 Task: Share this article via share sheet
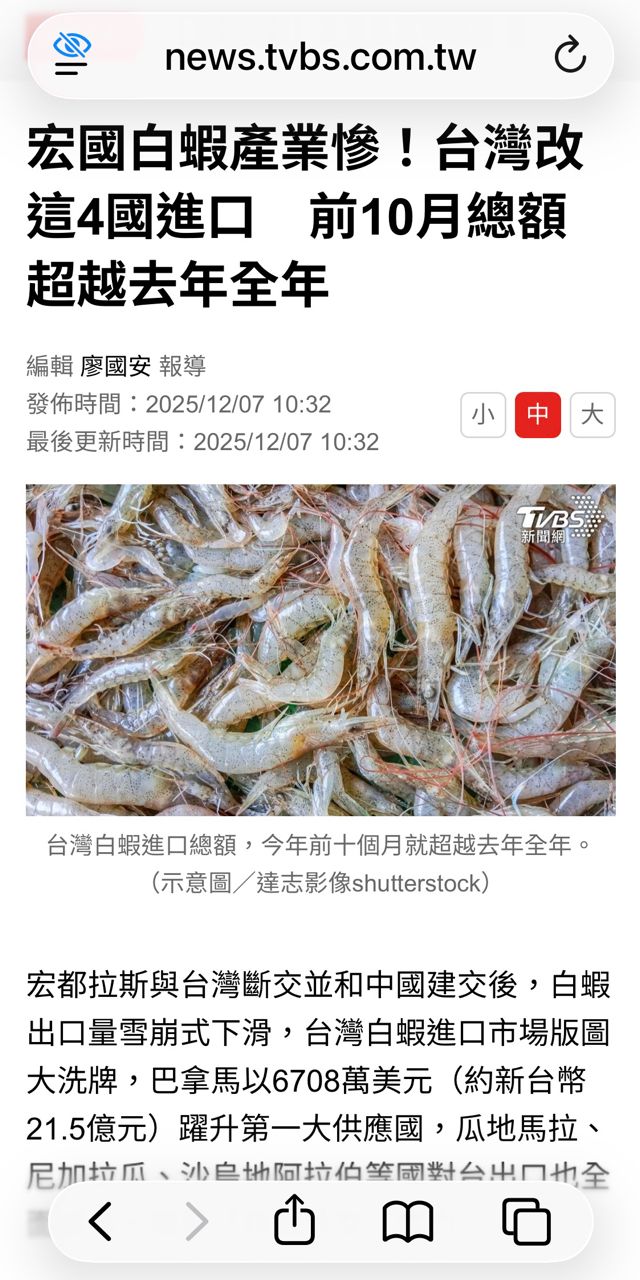294,1221
